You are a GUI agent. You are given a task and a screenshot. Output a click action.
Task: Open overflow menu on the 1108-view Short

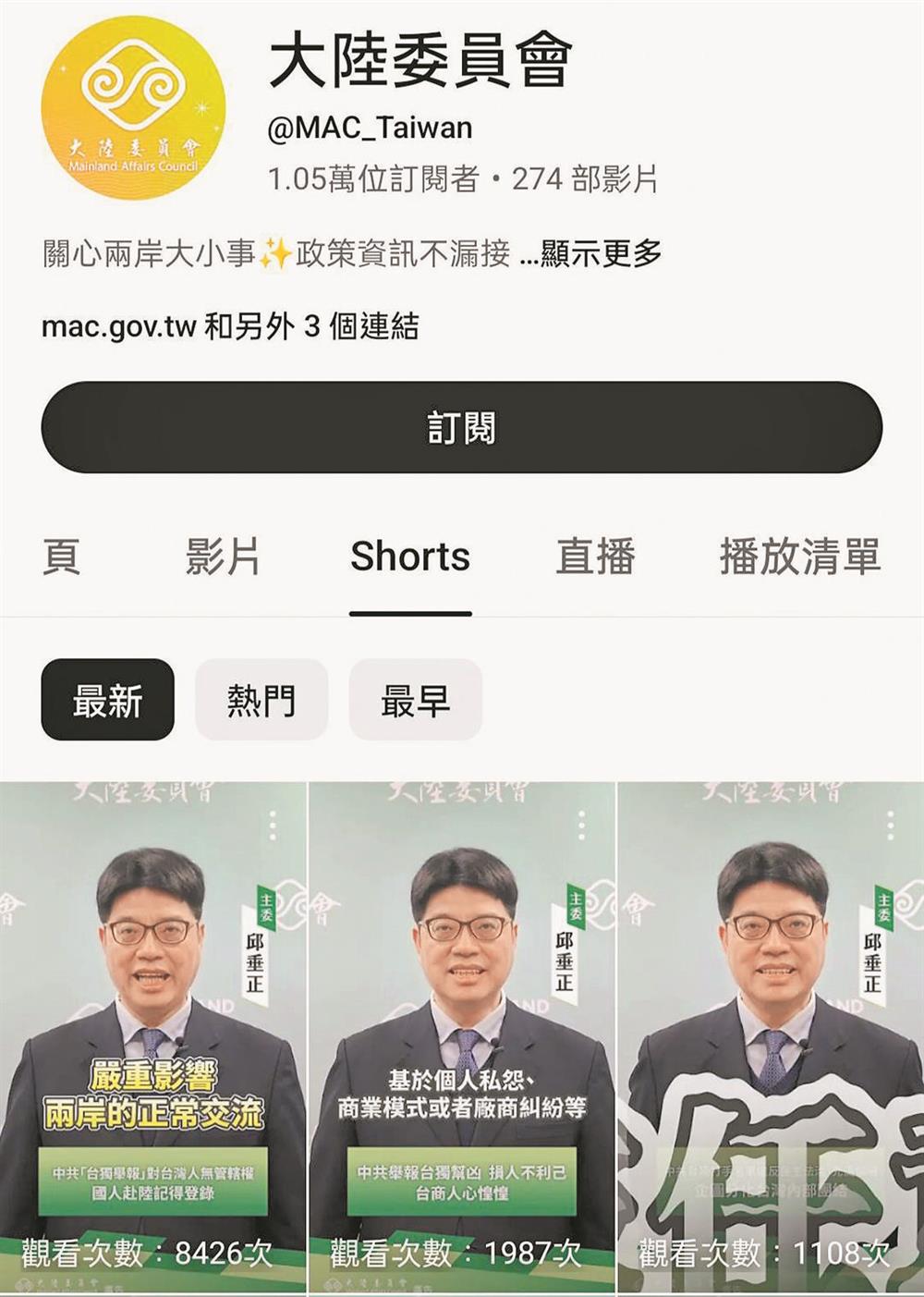(890, 826)
